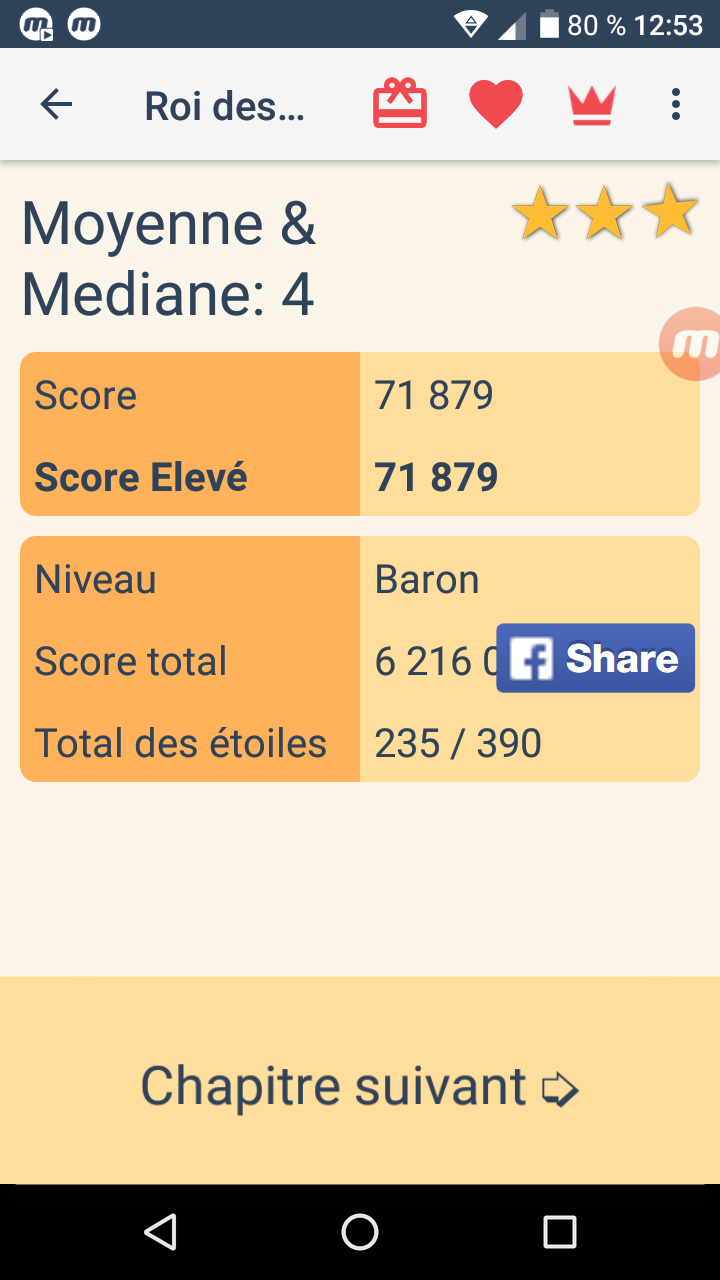Go to the Android home screen
The height and width of the screenshot is (1280, 720).
(360, 1232)
